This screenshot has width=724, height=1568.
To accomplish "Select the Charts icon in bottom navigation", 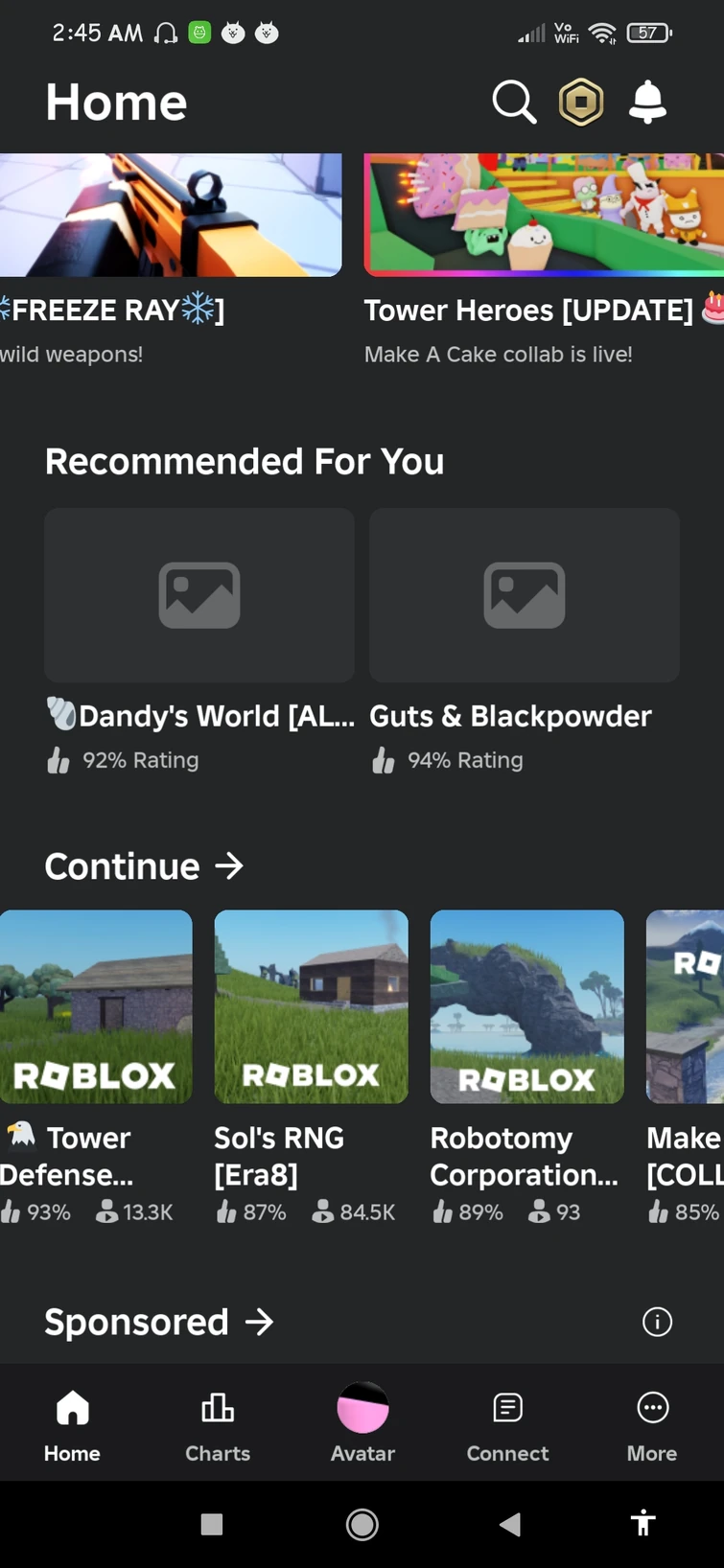I will (x=217, y=1408).
